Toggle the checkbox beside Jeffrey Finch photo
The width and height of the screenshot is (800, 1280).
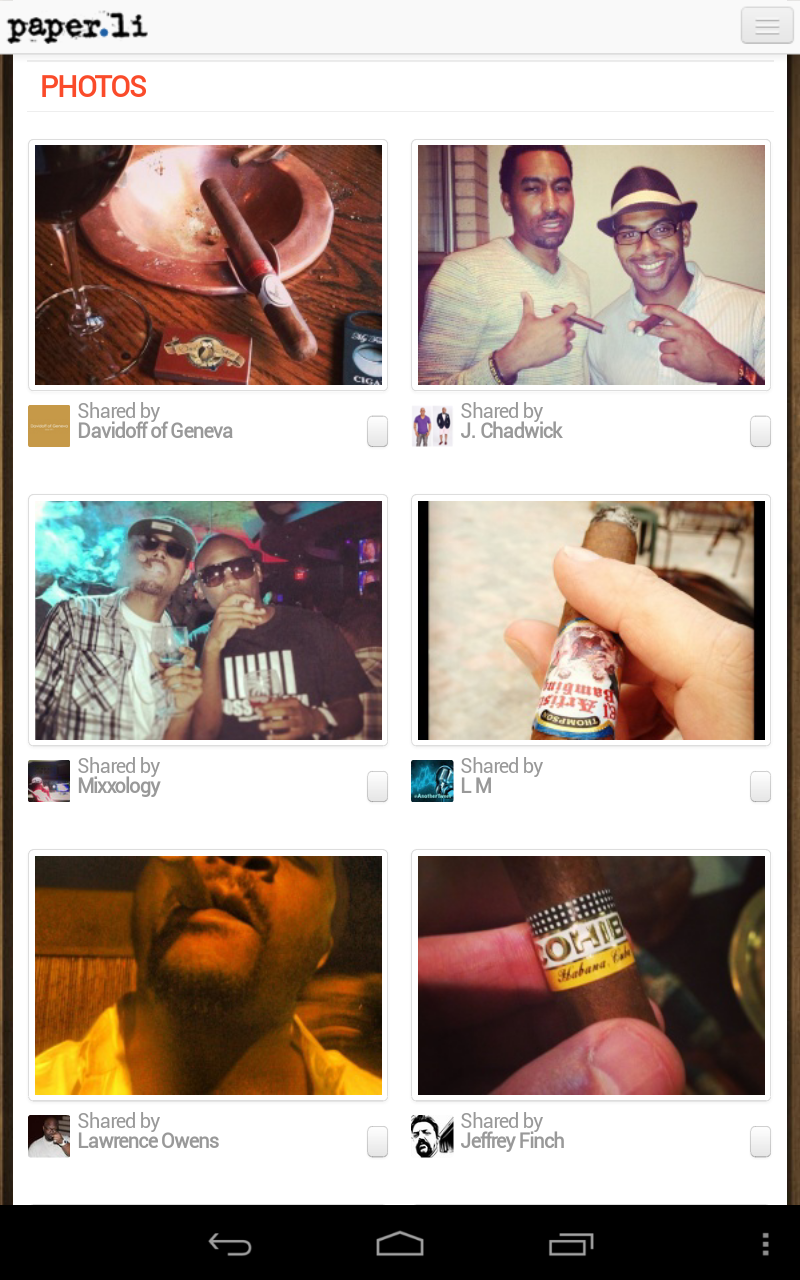click(x=760, y=1141)
